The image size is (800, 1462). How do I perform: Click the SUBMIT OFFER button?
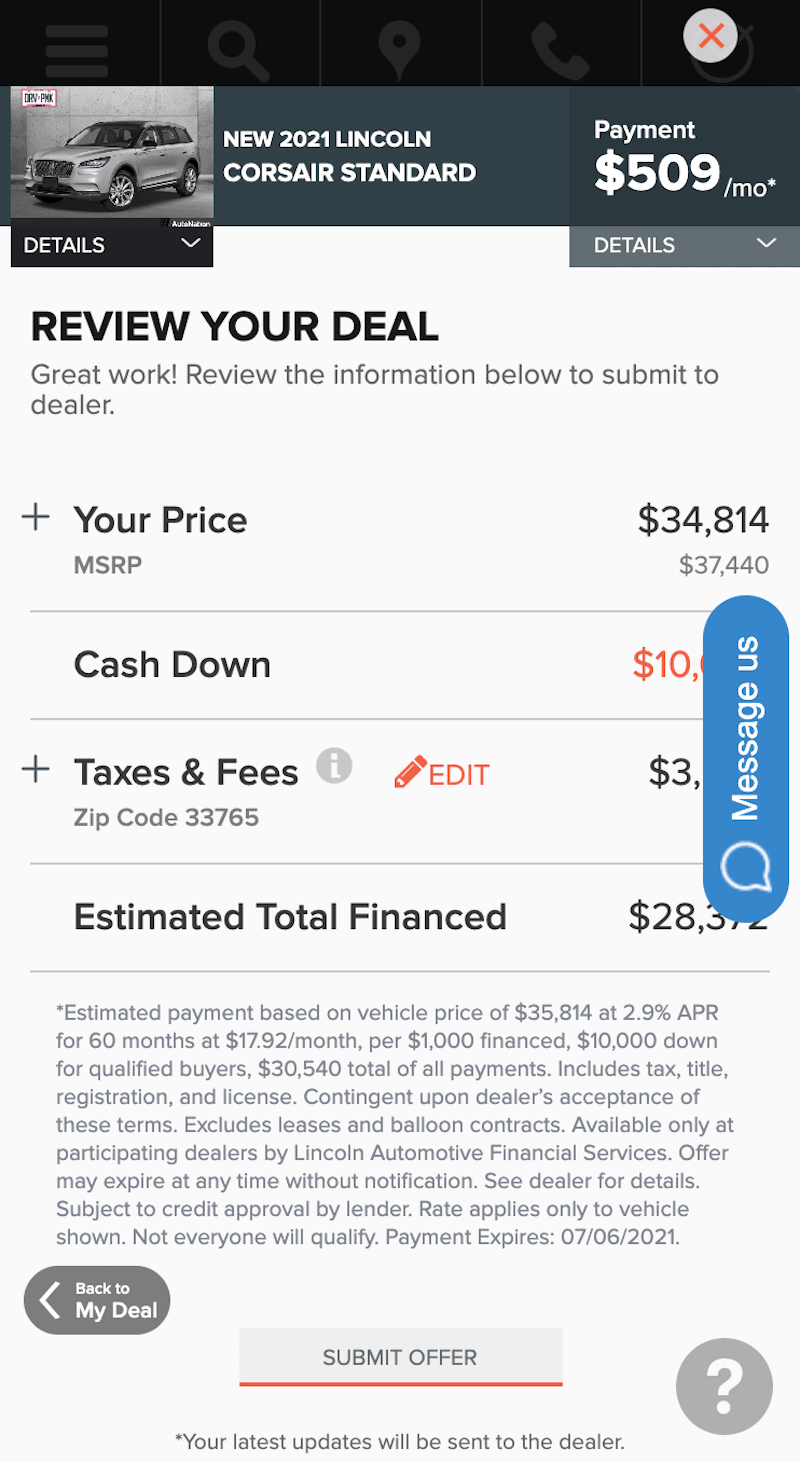click(x=399, y=1357)
